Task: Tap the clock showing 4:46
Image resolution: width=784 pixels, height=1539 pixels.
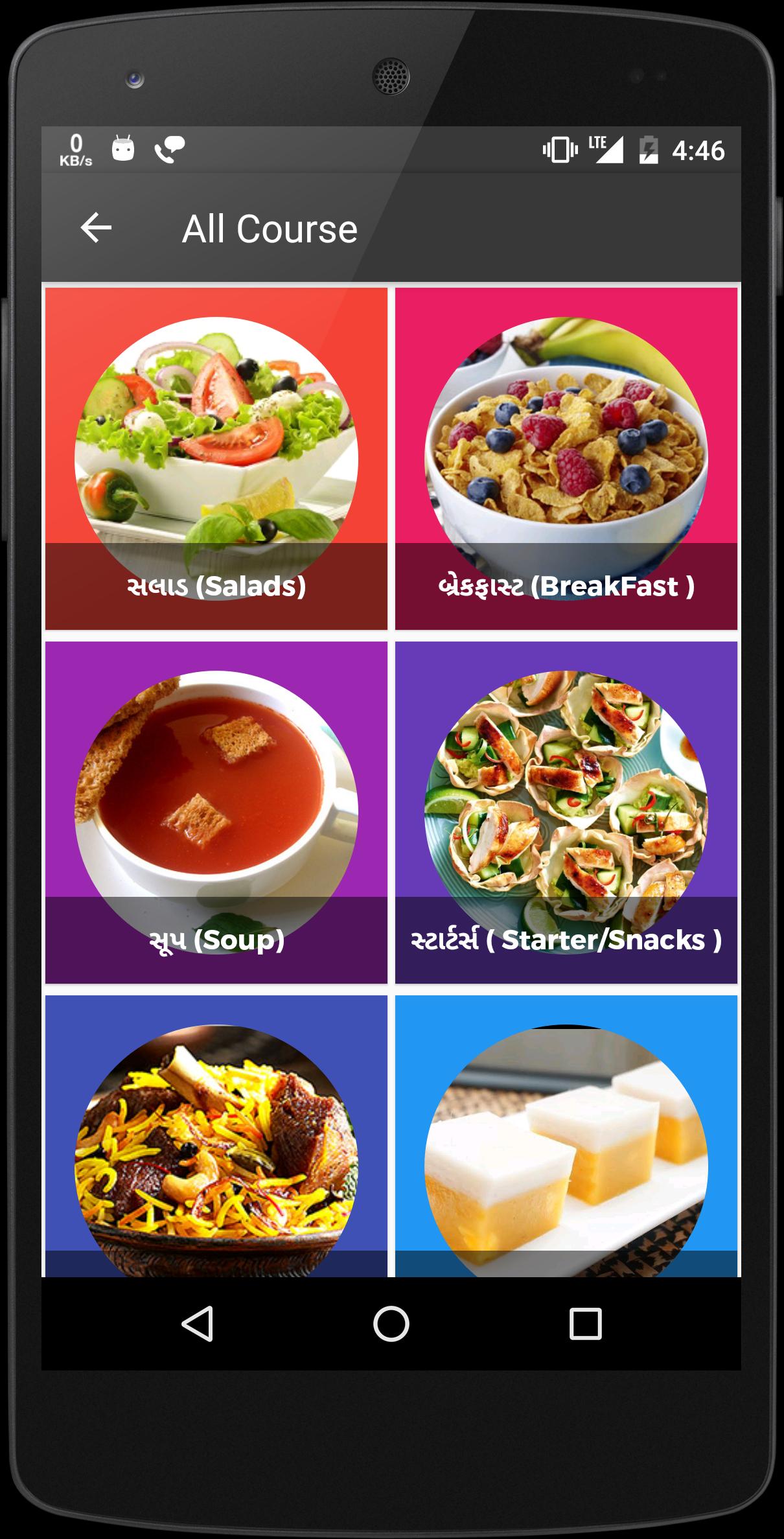Action: coord(701,150)
